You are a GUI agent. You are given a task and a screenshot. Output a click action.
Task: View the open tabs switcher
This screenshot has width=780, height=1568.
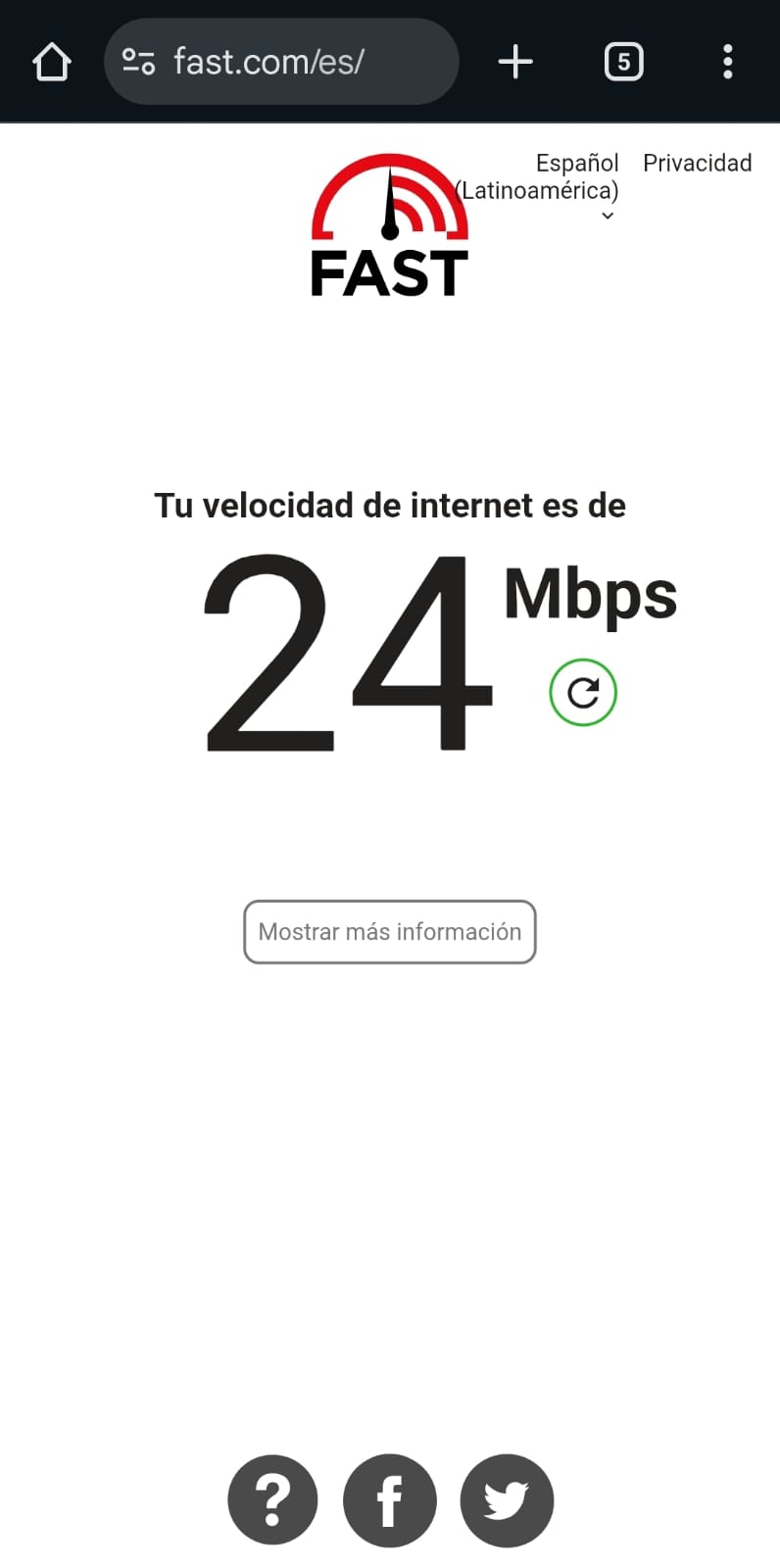tap(623, 62)
